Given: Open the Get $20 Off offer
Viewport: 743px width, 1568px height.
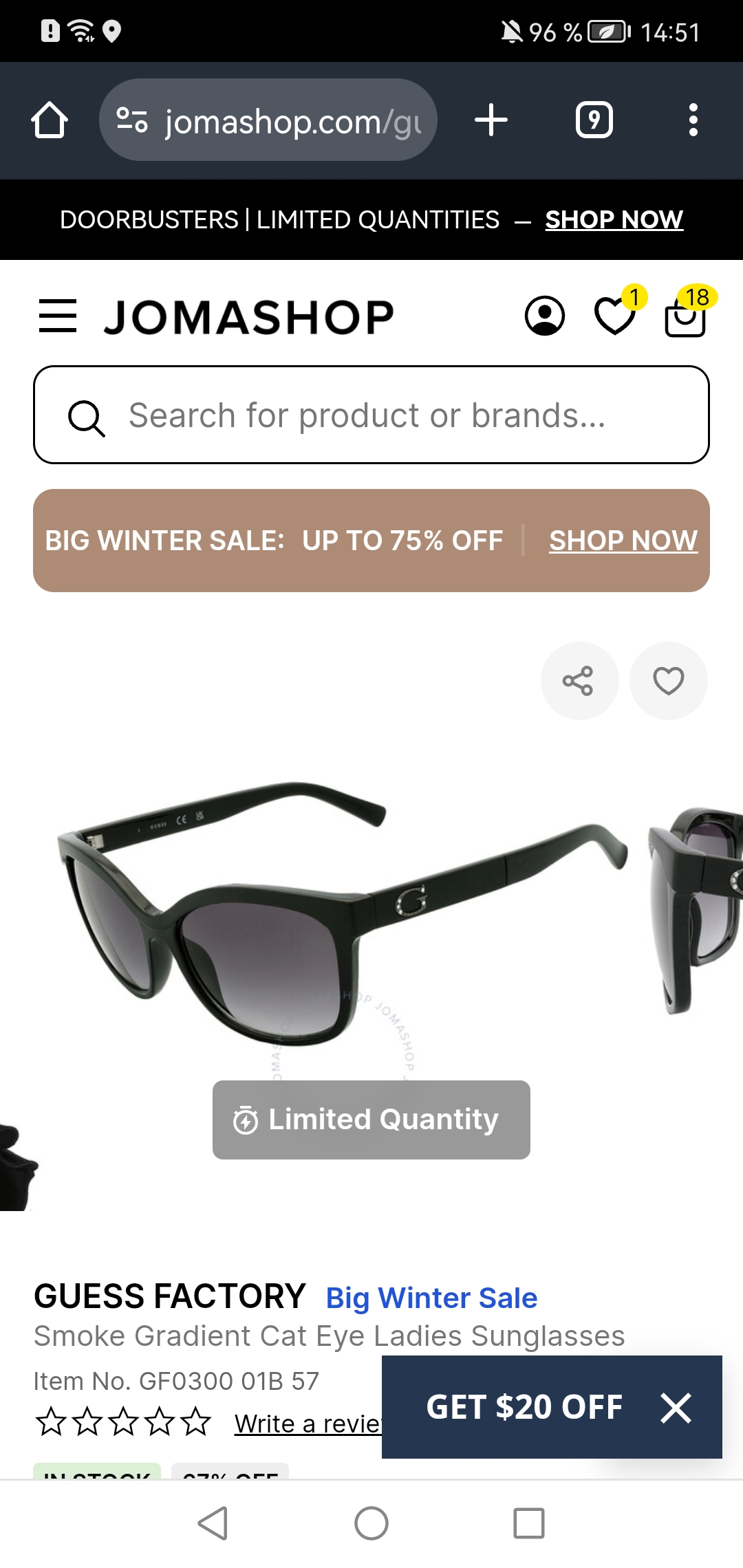Looking at the screenshot, I should tap(524, 1407).
